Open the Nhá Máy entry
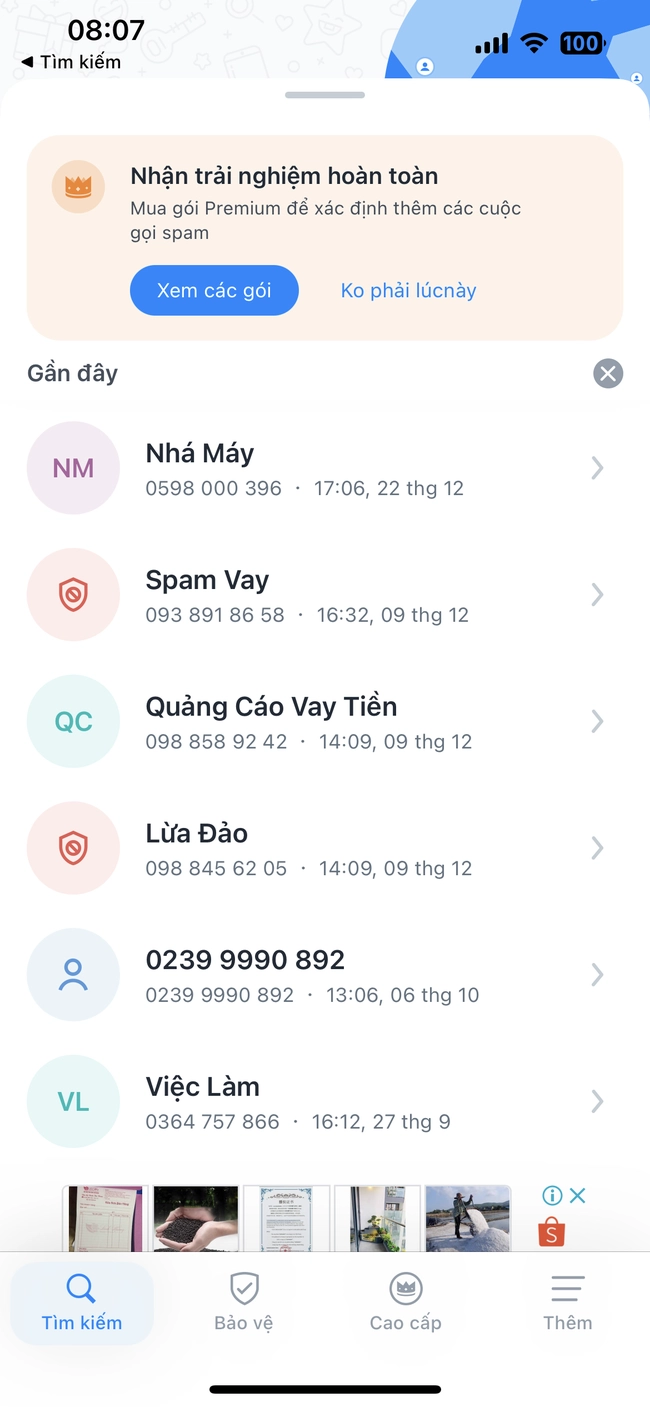This screenshot has height=1407, width=650. click(x=325, y=468)
